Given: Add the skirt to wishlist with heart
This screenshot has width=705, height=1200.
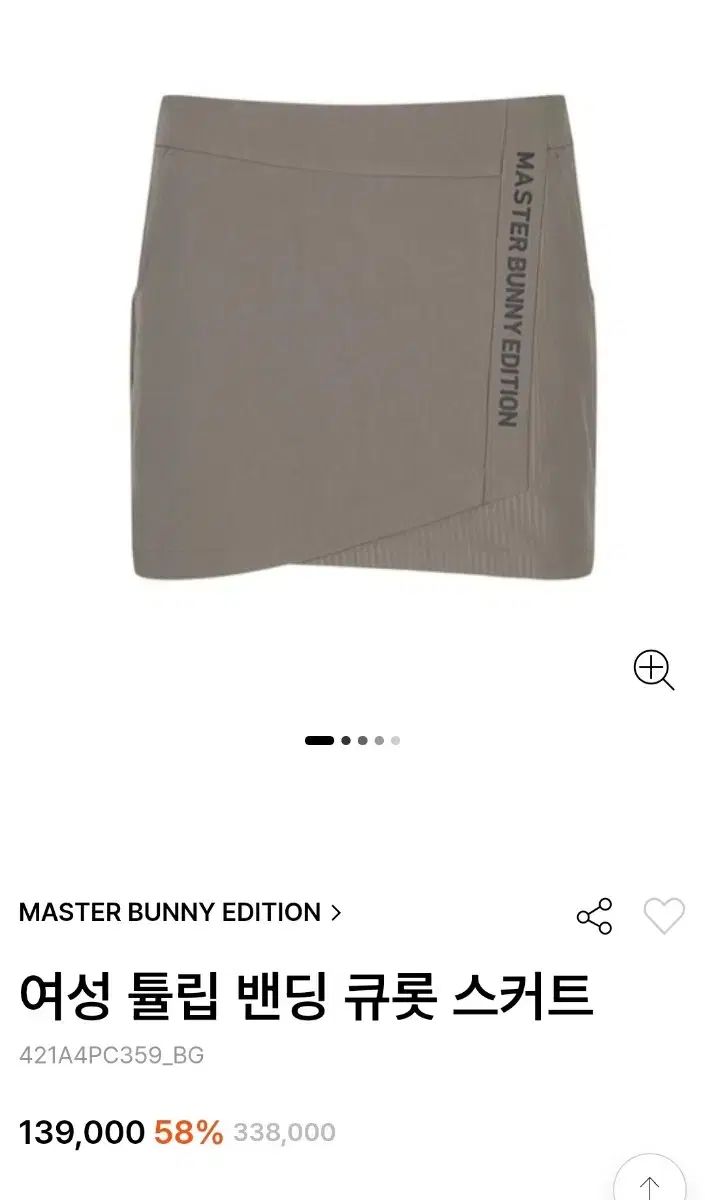Looking at the screenshot, I should click(x=664, y=916).
